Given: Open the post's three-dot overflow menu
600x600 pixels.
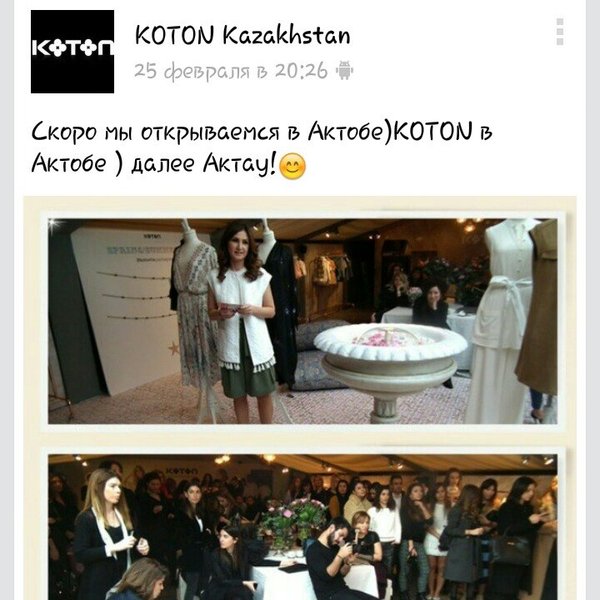Looking at the screenshot, I should point(560,32).
